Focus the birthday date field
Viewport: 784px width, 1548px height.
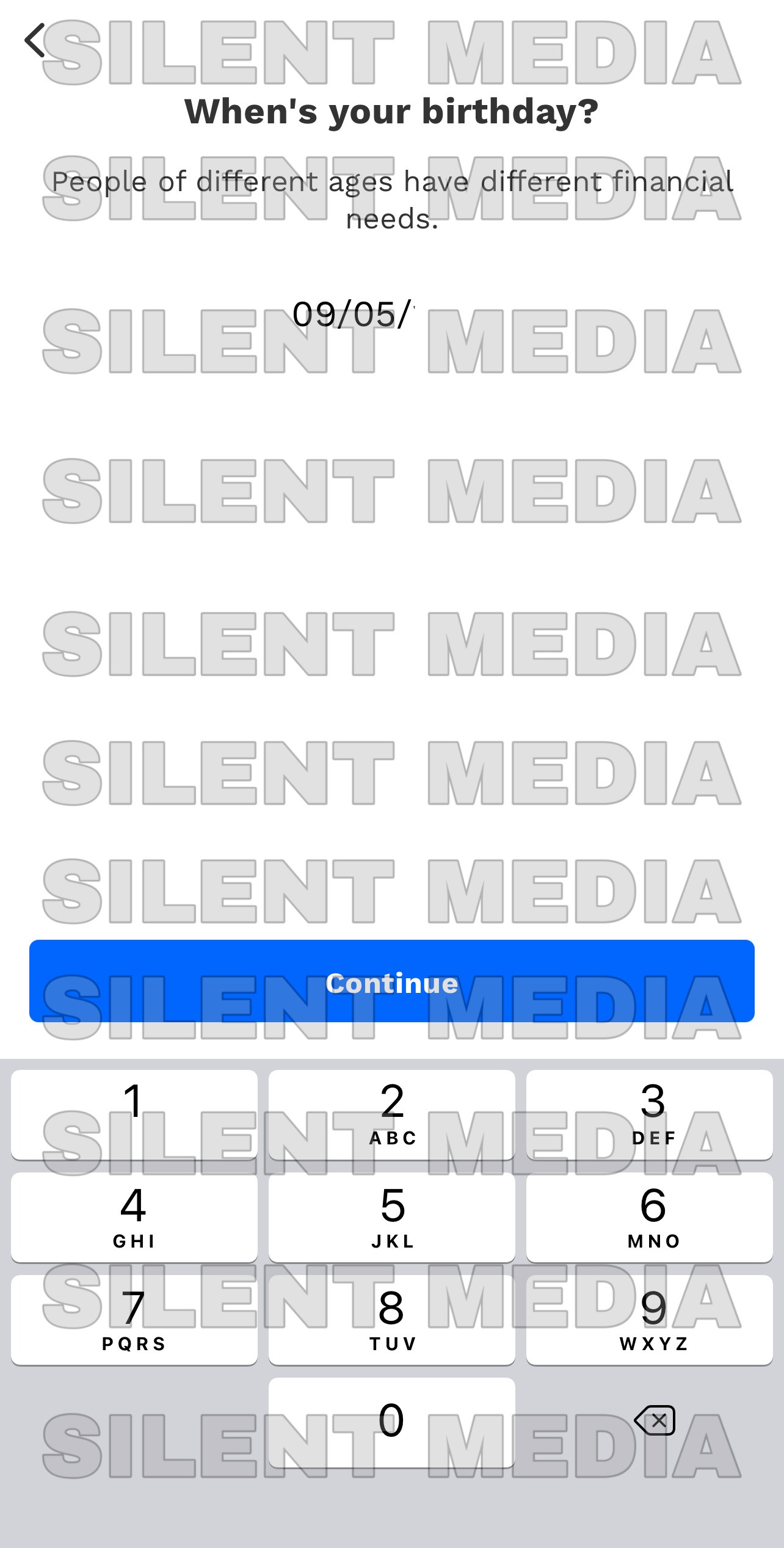pyautogui.click(x=354, y=315)
